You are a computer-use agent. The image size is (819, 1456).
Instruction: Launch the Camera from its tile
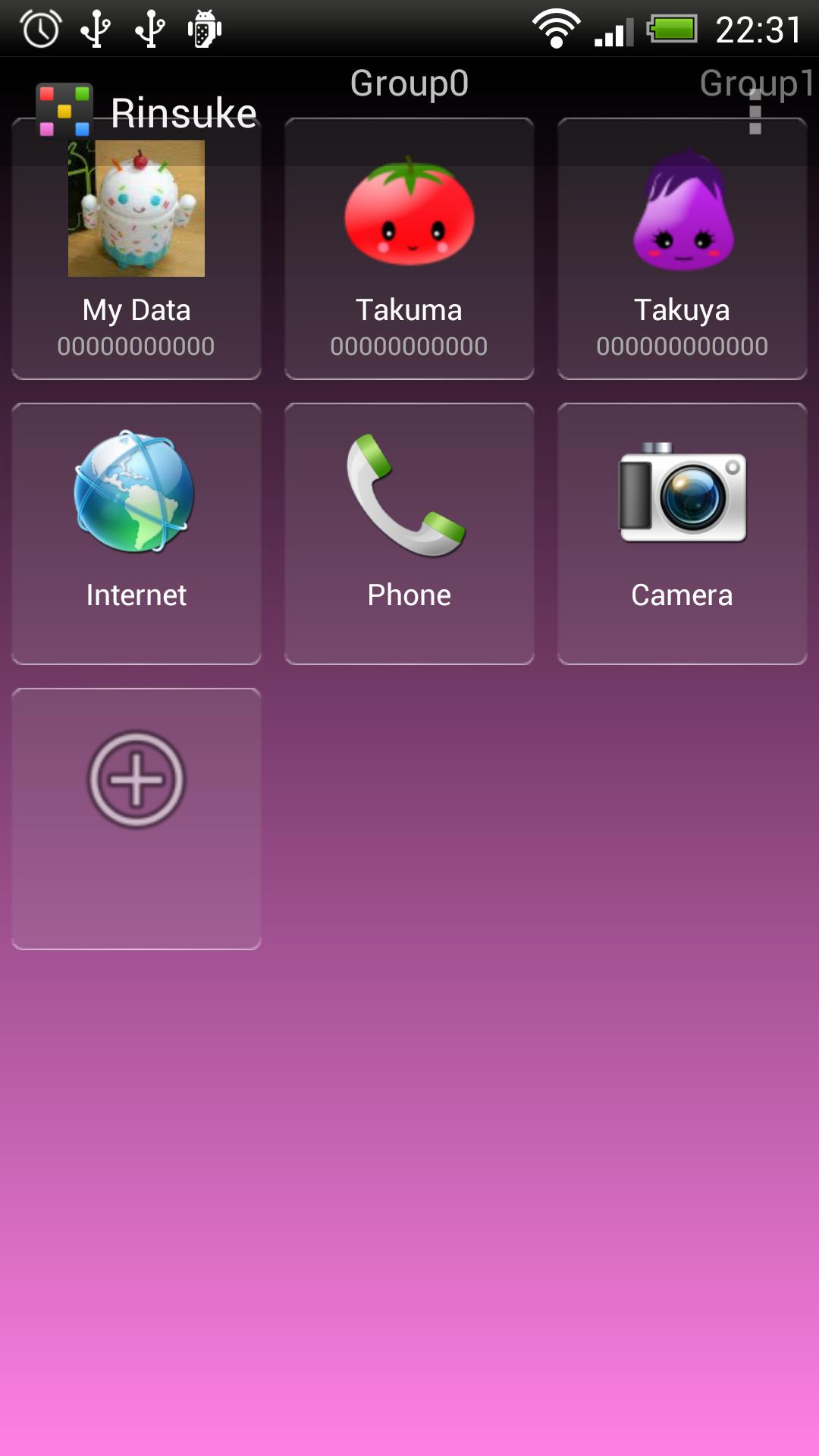(x=681, y=531)
